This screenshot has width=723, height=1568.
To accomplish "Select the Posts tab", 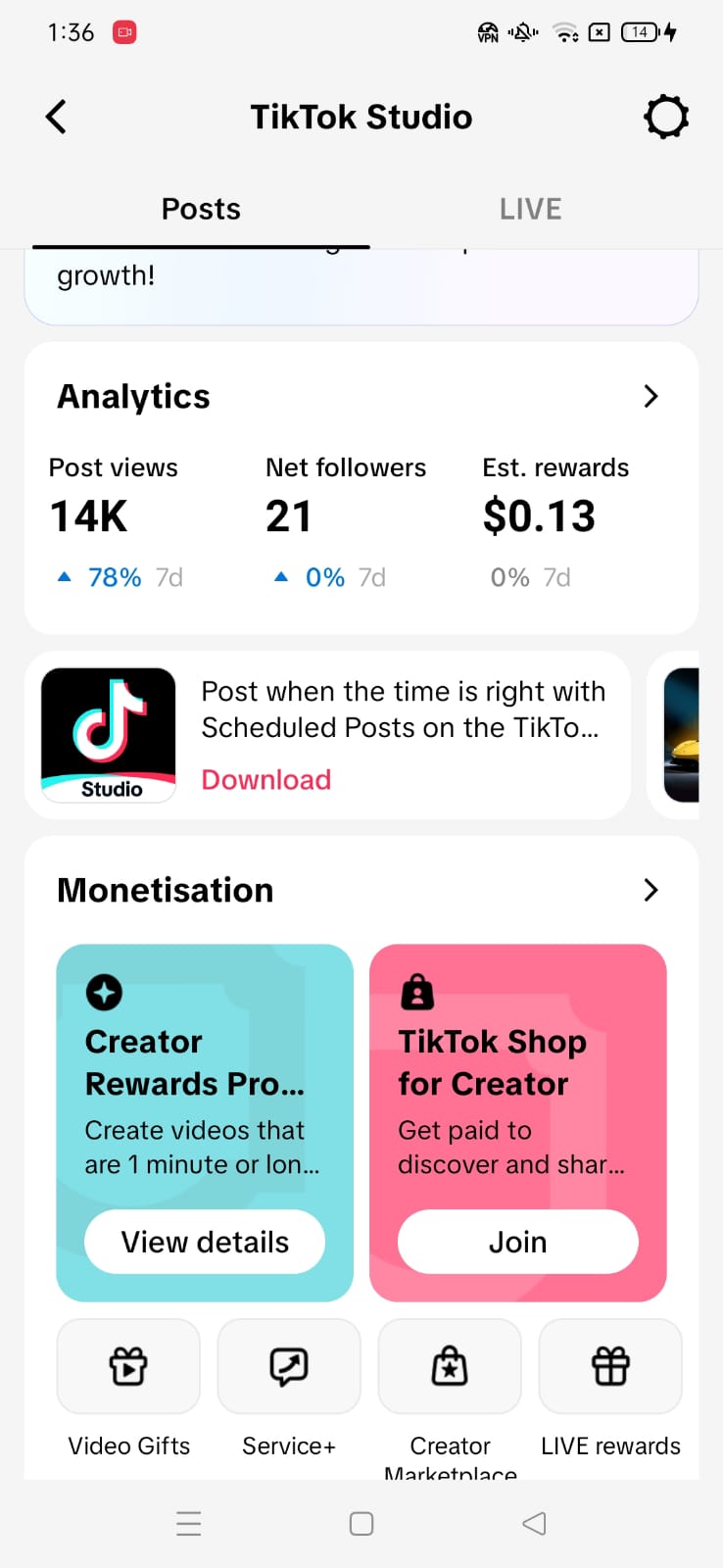I will pos(201,209).
